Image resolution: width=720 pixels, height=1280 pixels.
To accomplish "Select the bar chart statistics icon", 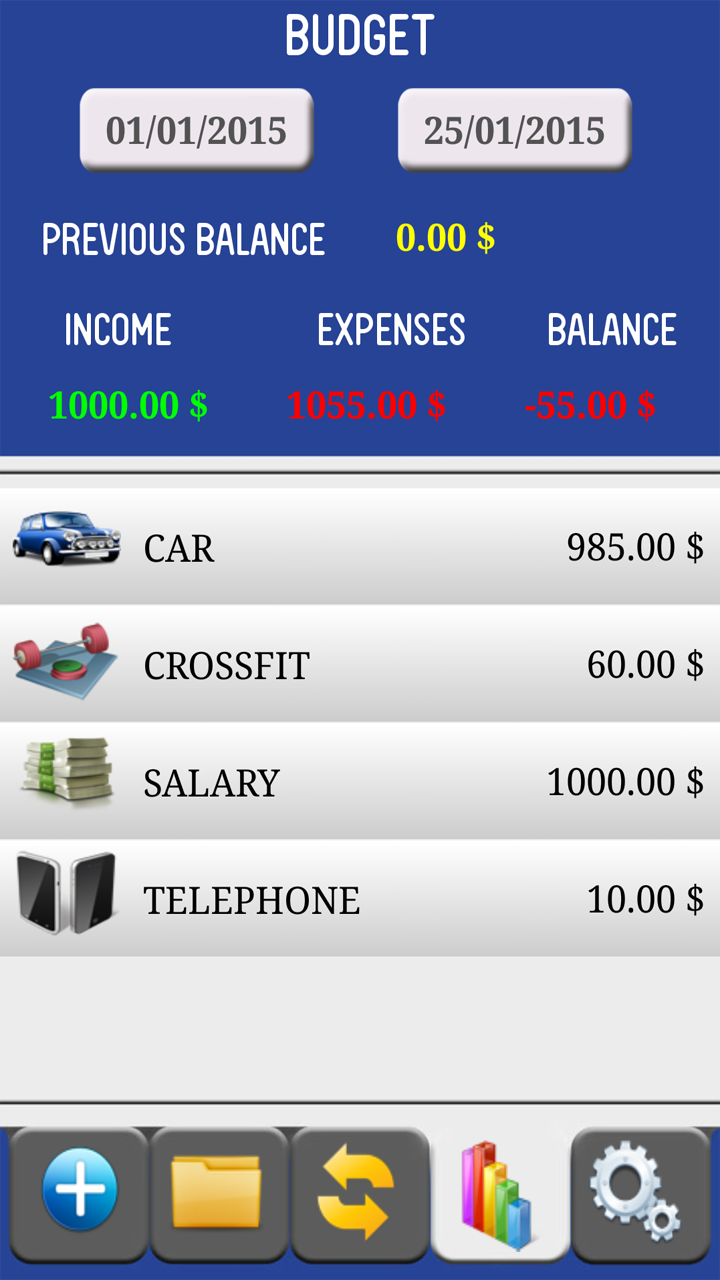I will coord(498,1190).
